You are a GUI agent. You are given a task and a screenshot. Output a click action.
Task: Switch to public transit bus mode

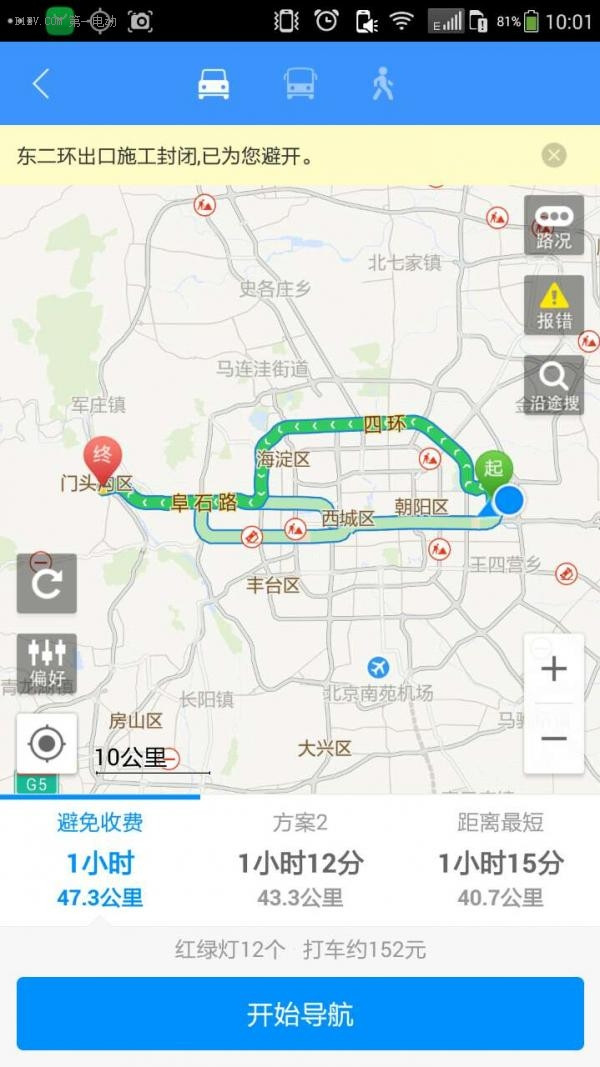300,84
